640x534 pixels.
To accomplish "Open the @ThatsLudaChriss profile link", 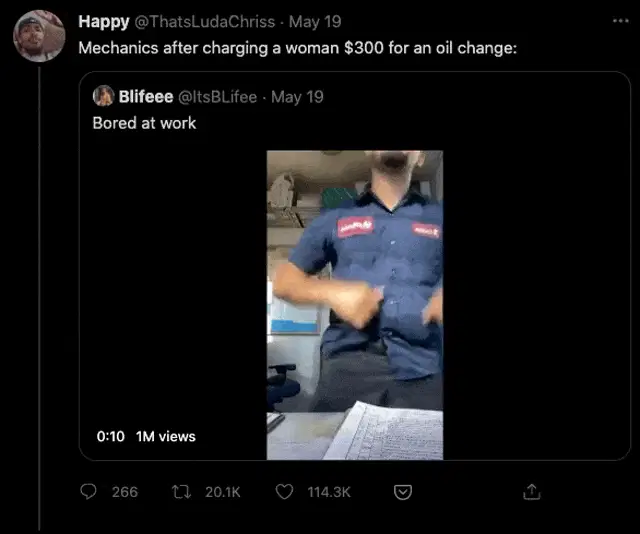I will (204, 22).
